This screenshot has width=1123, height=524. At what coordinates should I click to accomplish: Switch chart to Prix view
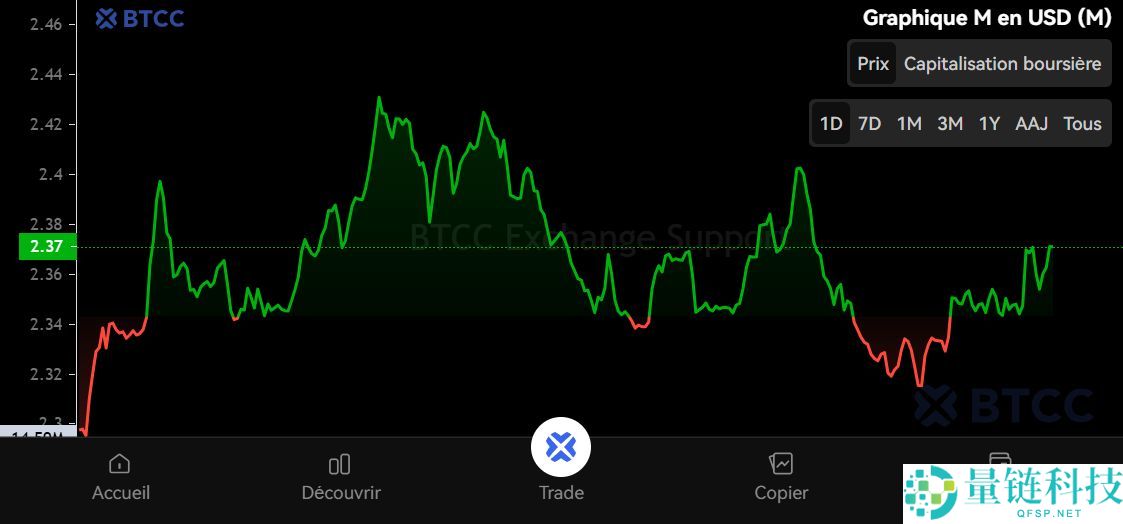coord(873,64)
